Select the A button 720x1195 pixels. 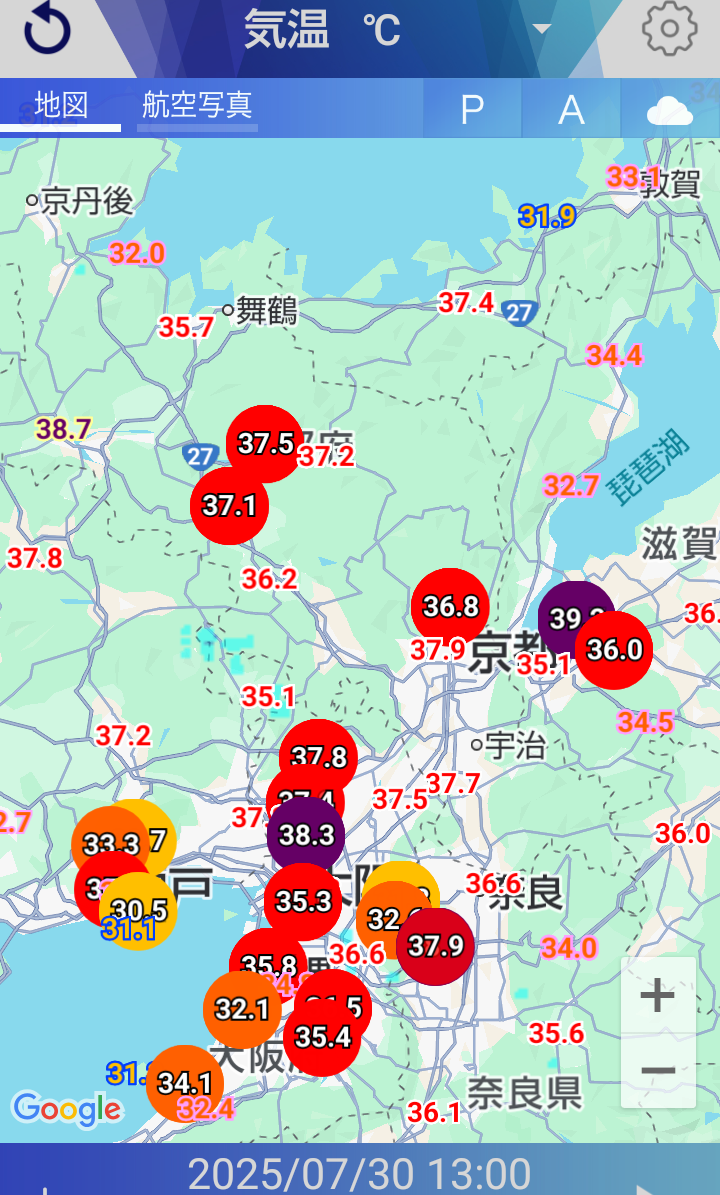click(571, 109)
